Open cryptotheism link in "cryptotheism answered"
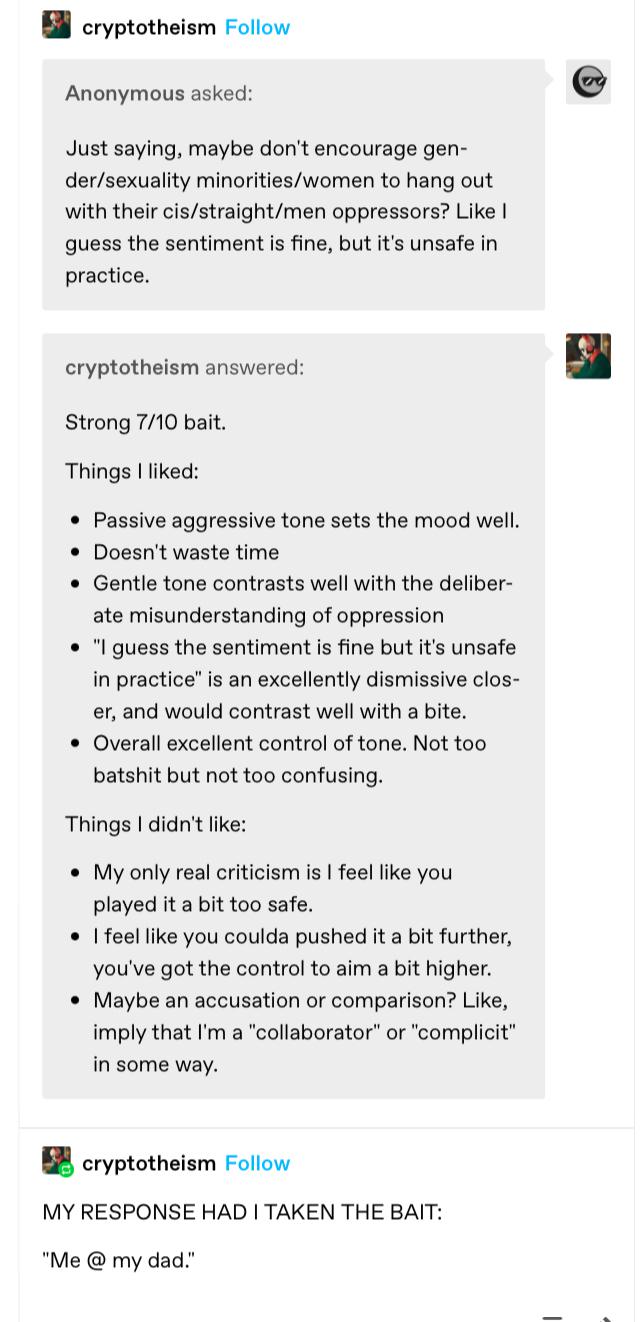Image resolution: width=642 pixels, height=1322 pixels. coord(131,367)
